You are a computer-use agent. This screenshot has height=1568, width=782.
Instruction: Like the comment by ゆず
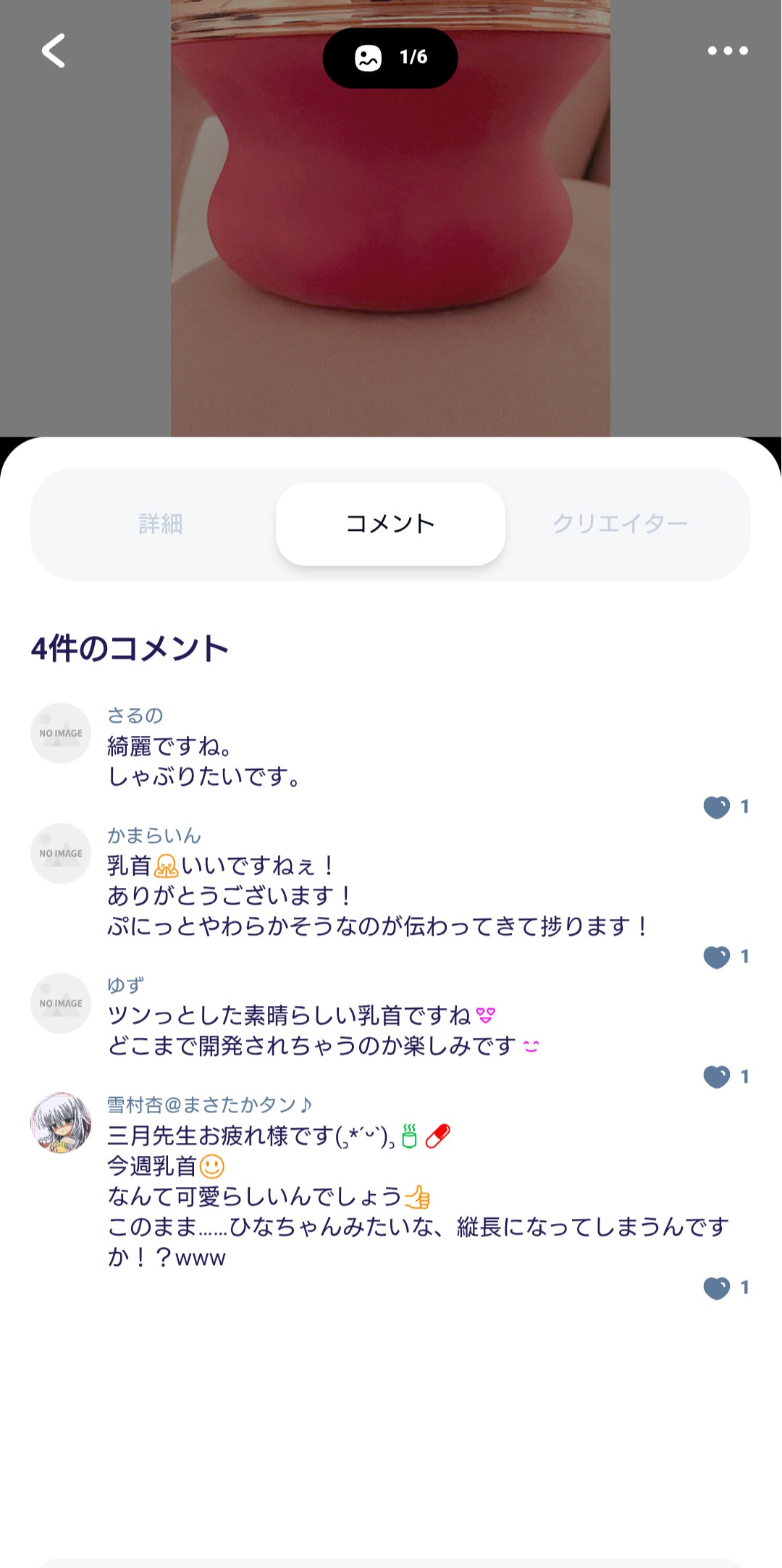click(717, 1077)
